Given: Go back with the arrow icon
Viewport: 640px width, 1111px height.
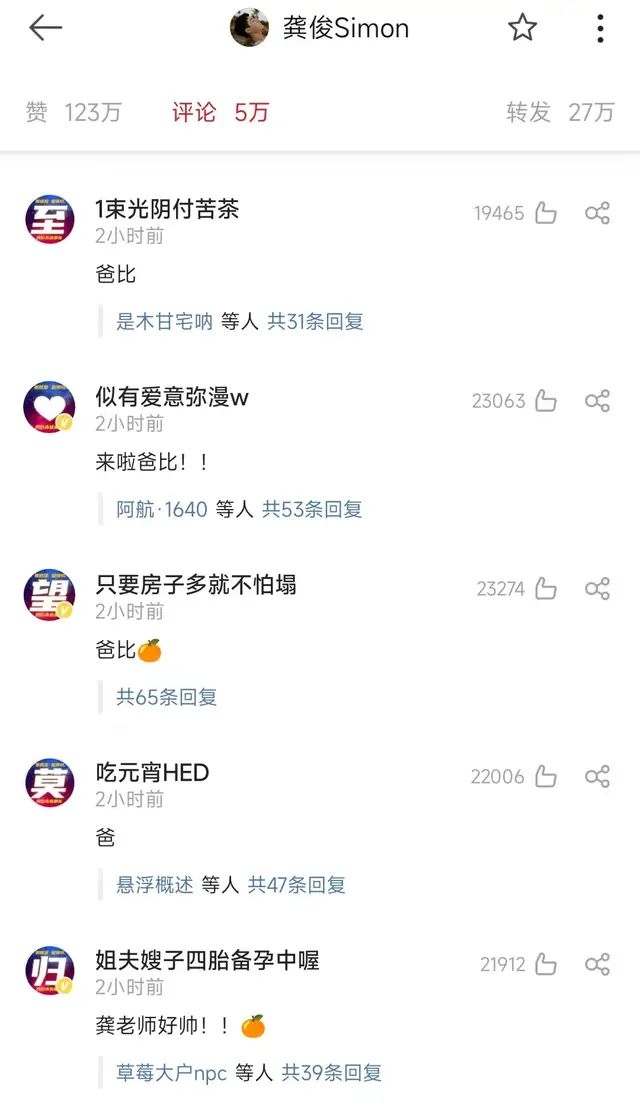Looking at the screenshot, I should point(45,28).
